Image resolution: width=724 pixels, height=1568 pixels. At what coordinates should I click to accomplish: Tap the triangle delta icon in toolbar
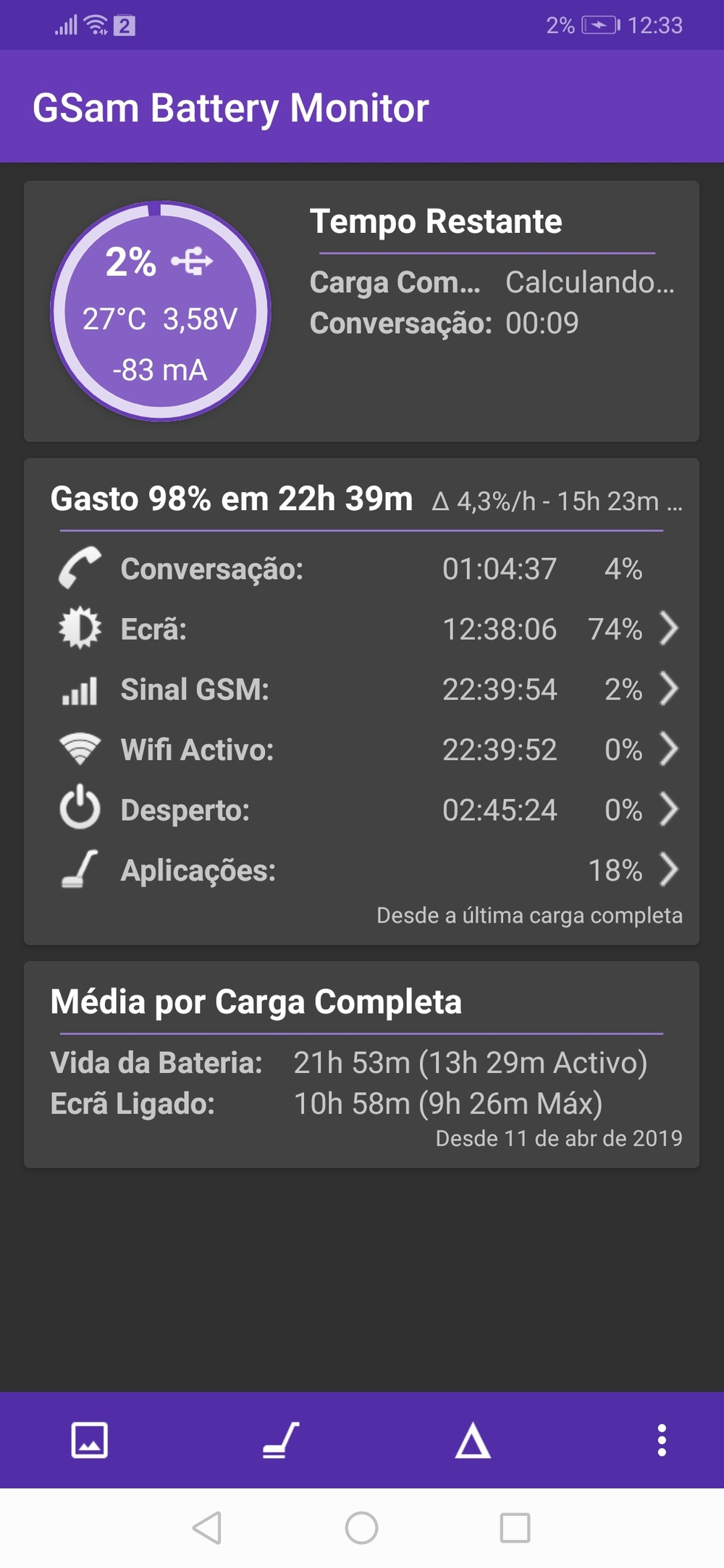pyautogui.click(x=473, y=1440)
